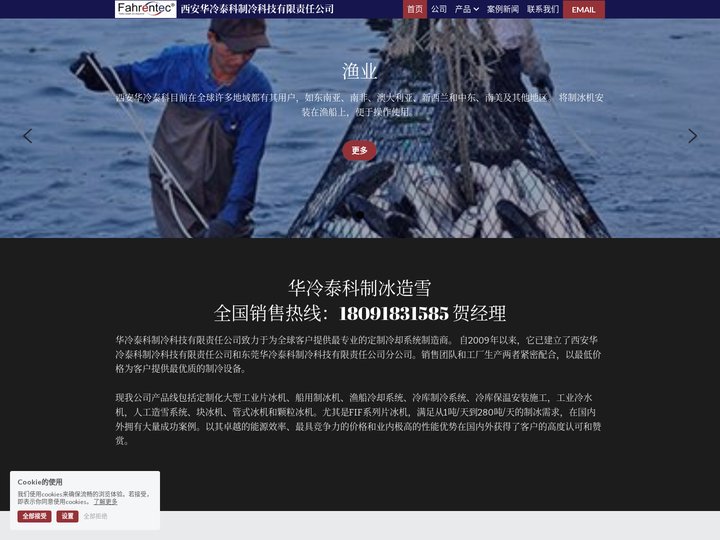Open the 案例新闻 page
Screen dimensions: 720x540
(x=503, y=9)
